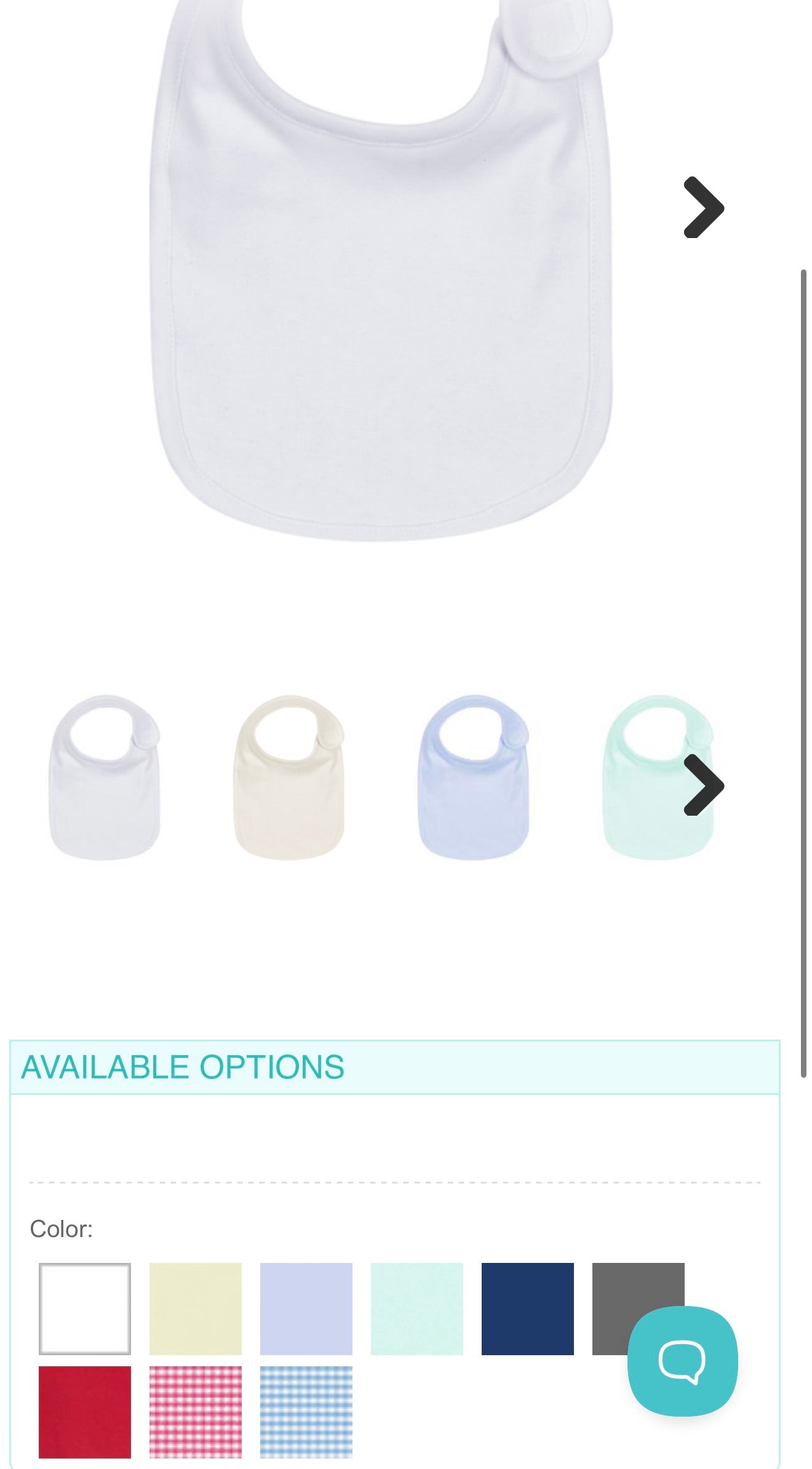The image size is (812, 1469).
Task: Choose the navy blue color swatch
Action: tap(528, 1308)
